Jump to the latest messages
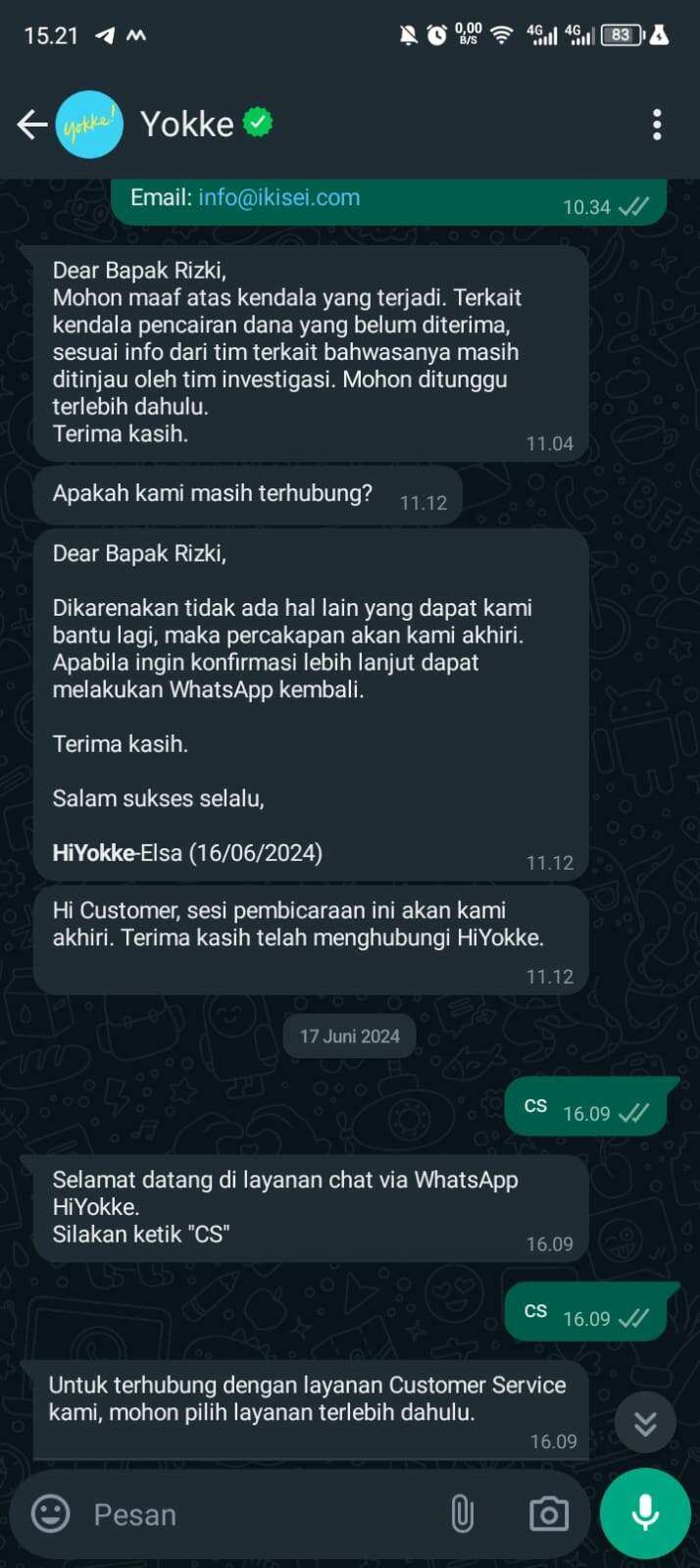Viewport: 700px width, 1568px height. pos(645,1423)
